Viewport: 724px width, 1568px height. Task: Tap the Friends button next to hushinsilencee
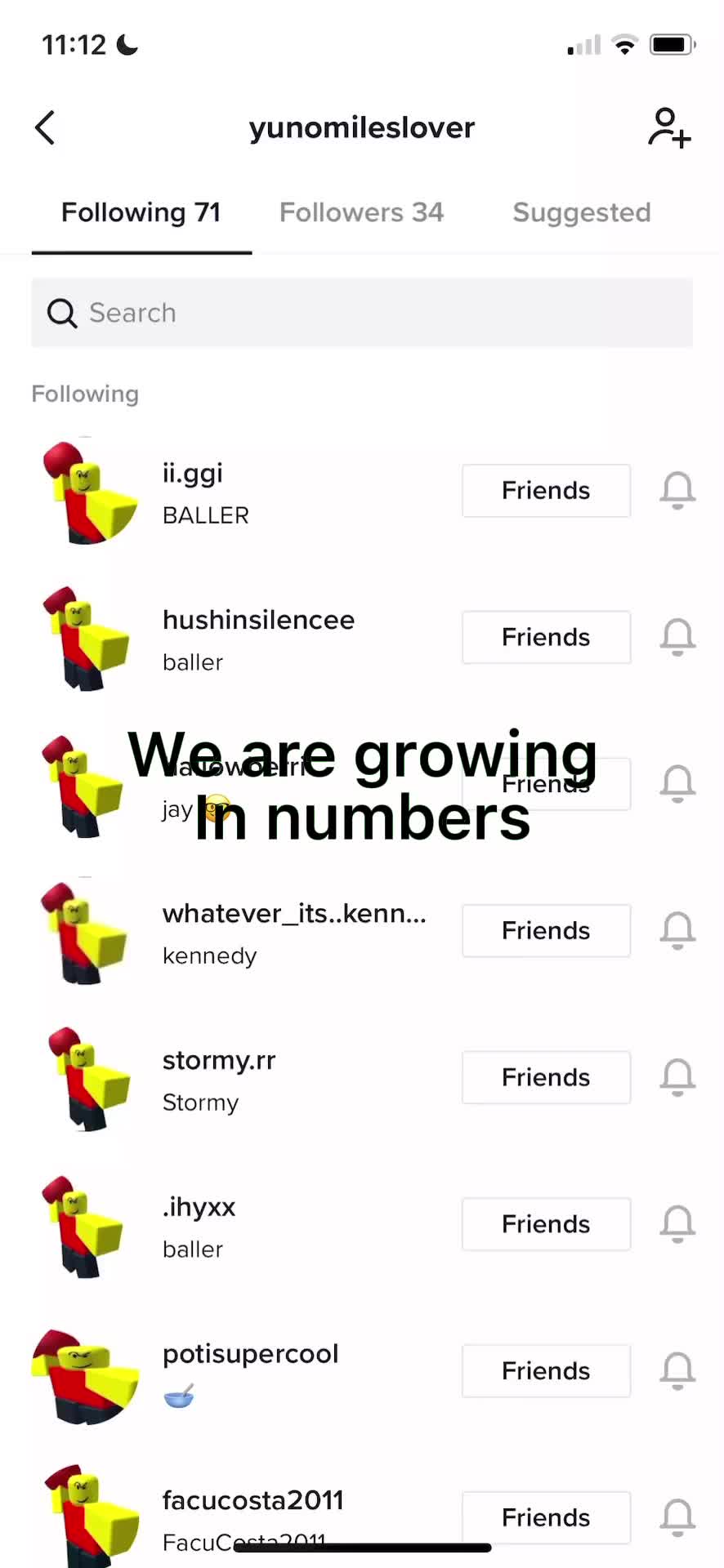[x=546, y=637]
